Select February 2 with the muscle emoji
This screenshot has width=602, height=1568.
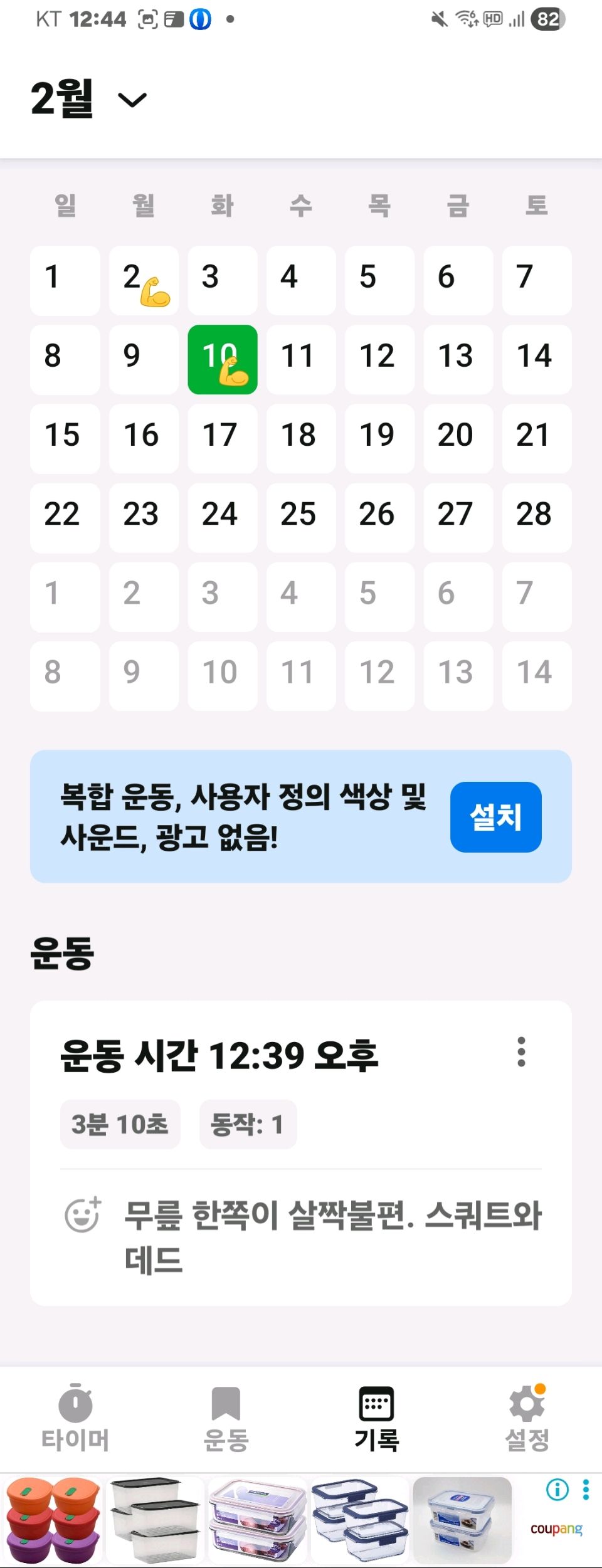point(144,280)
